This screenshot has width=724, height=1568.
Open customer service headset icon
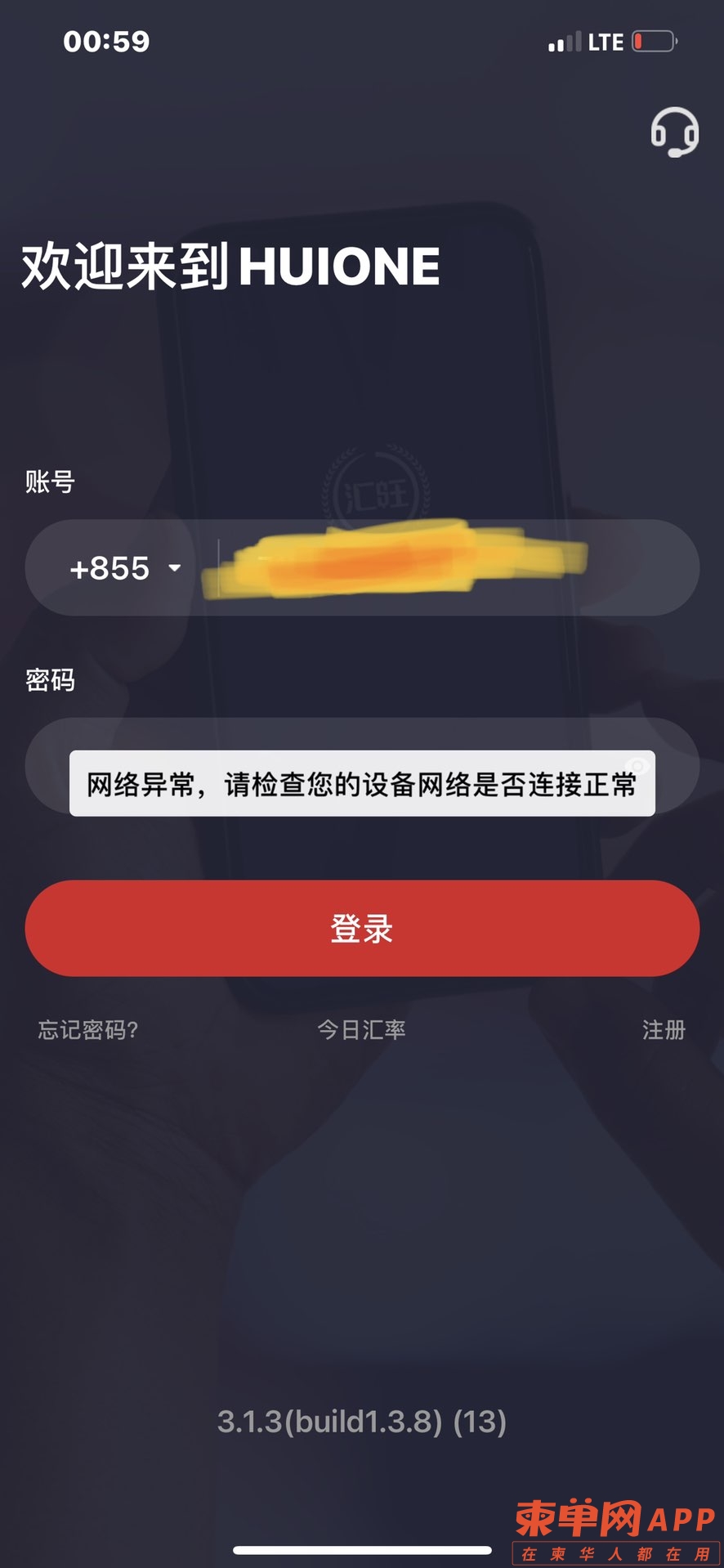tap(674, 132)
